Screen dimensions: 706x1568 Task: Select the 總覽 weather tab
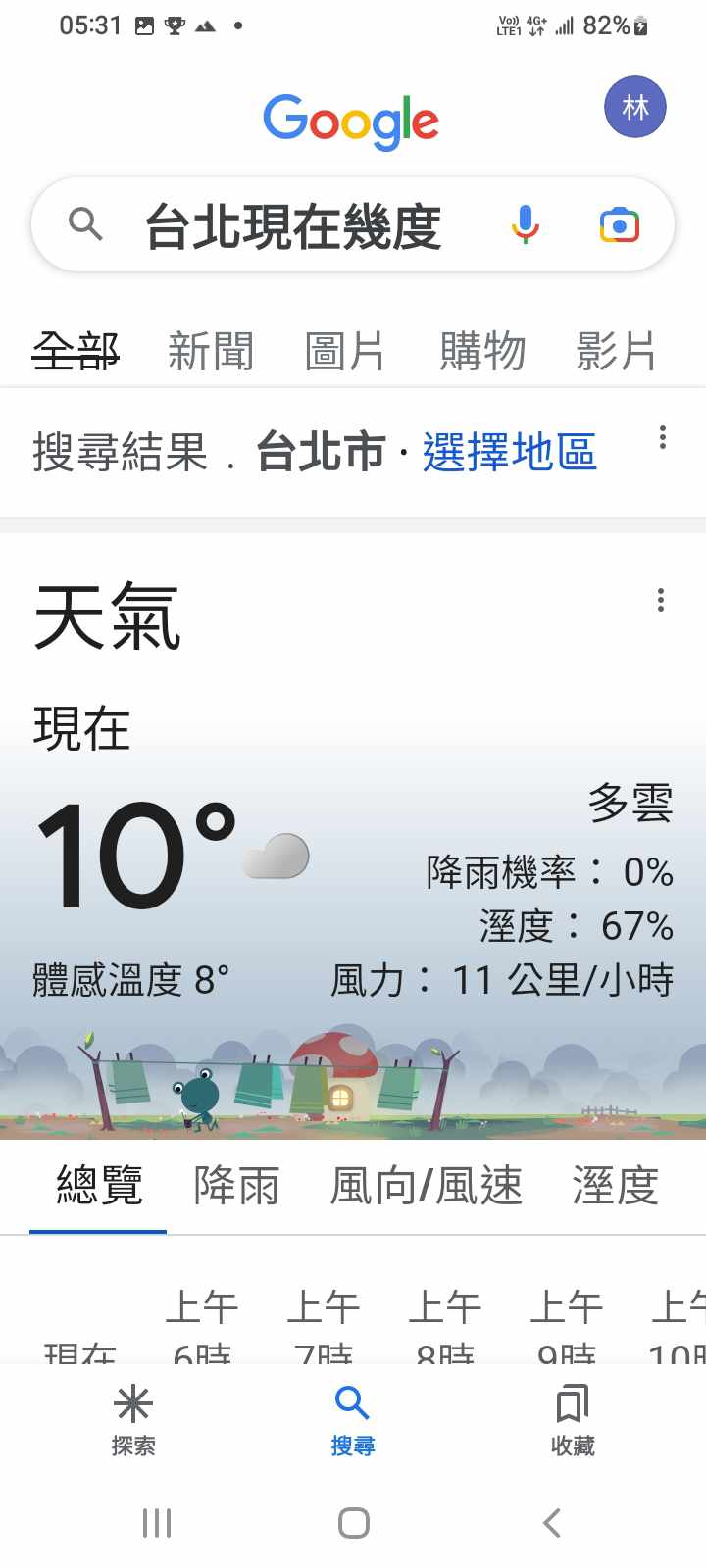99,1186
